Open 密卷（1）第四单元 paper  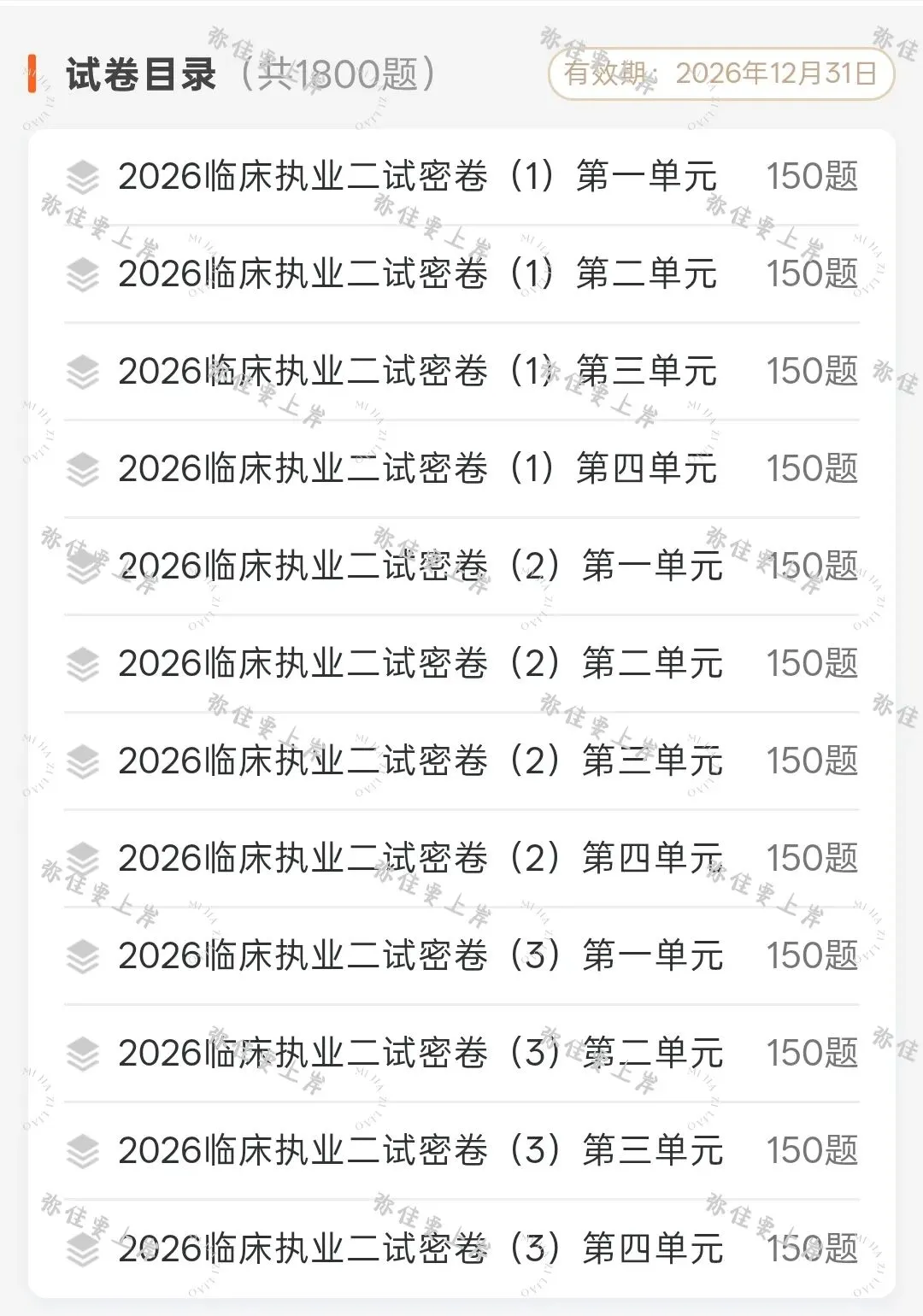(x=461, y=469)
